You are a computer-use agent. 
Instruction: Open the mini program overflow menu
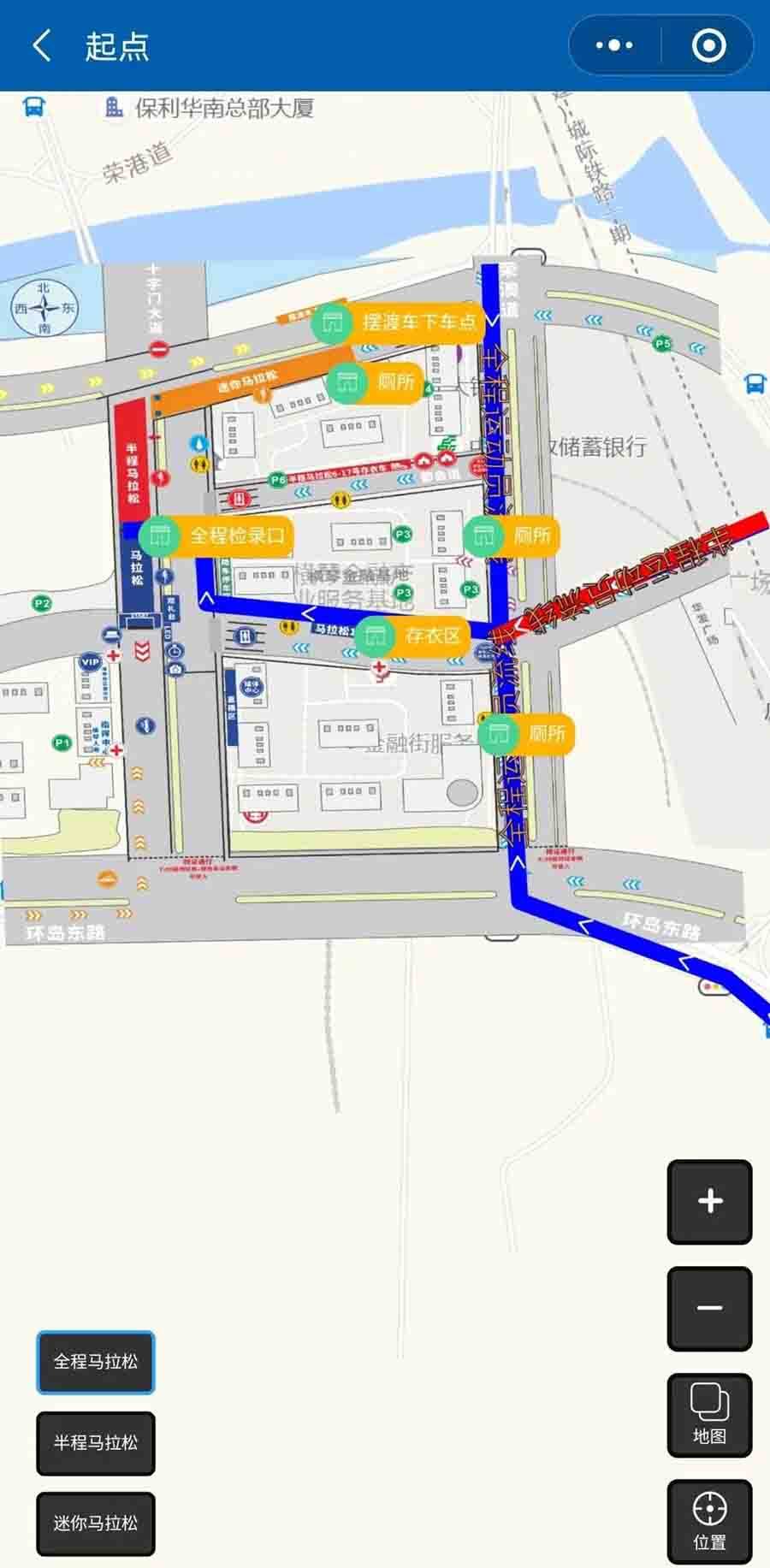click(614, 45)
